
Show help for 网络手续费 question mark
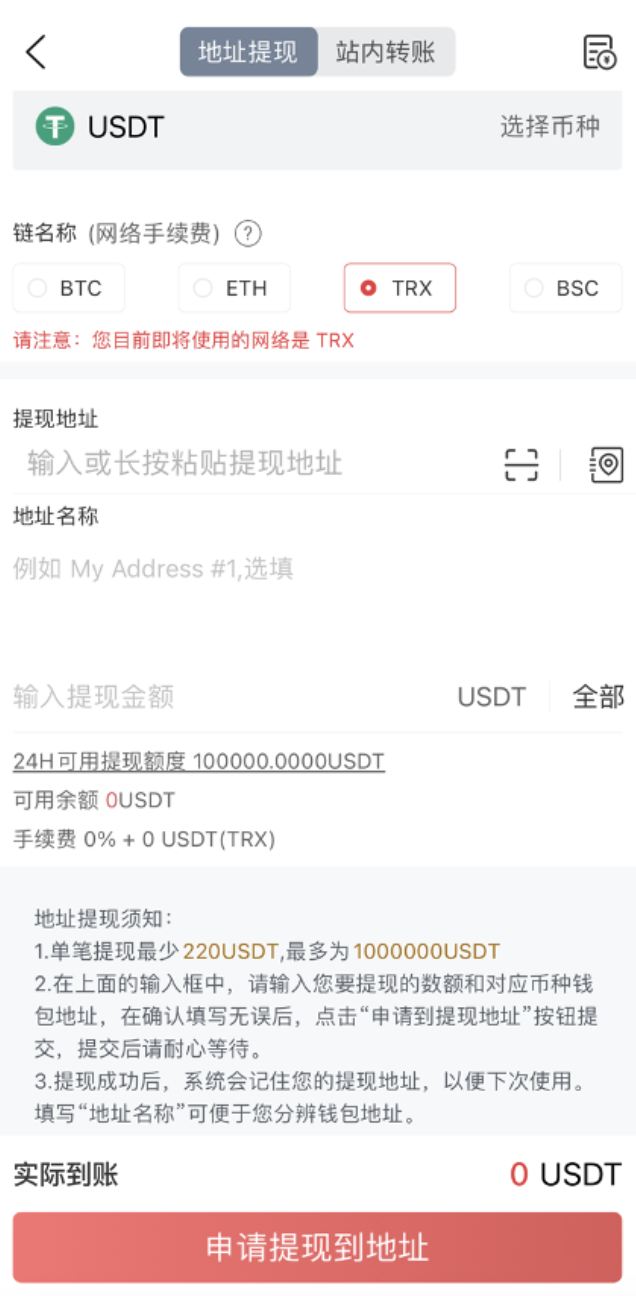[247, 234]
